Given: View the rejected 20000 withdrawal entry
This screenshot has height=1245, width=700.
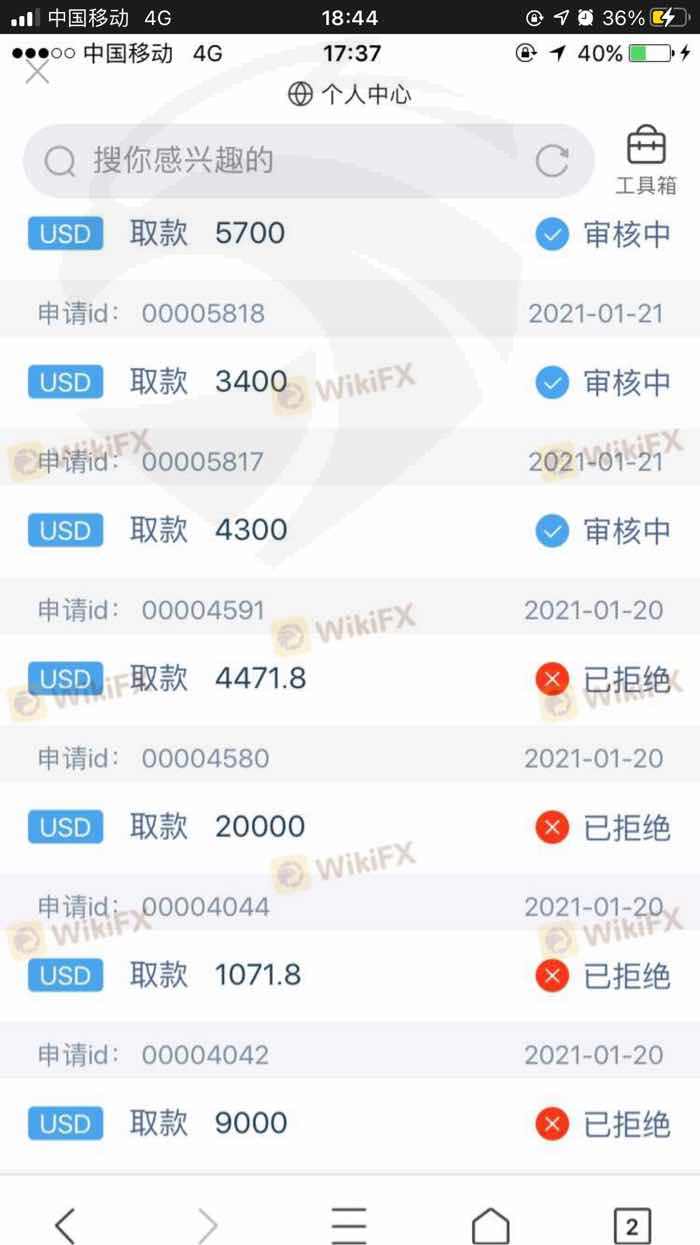Looking at the screenshot, I should 350,827.
